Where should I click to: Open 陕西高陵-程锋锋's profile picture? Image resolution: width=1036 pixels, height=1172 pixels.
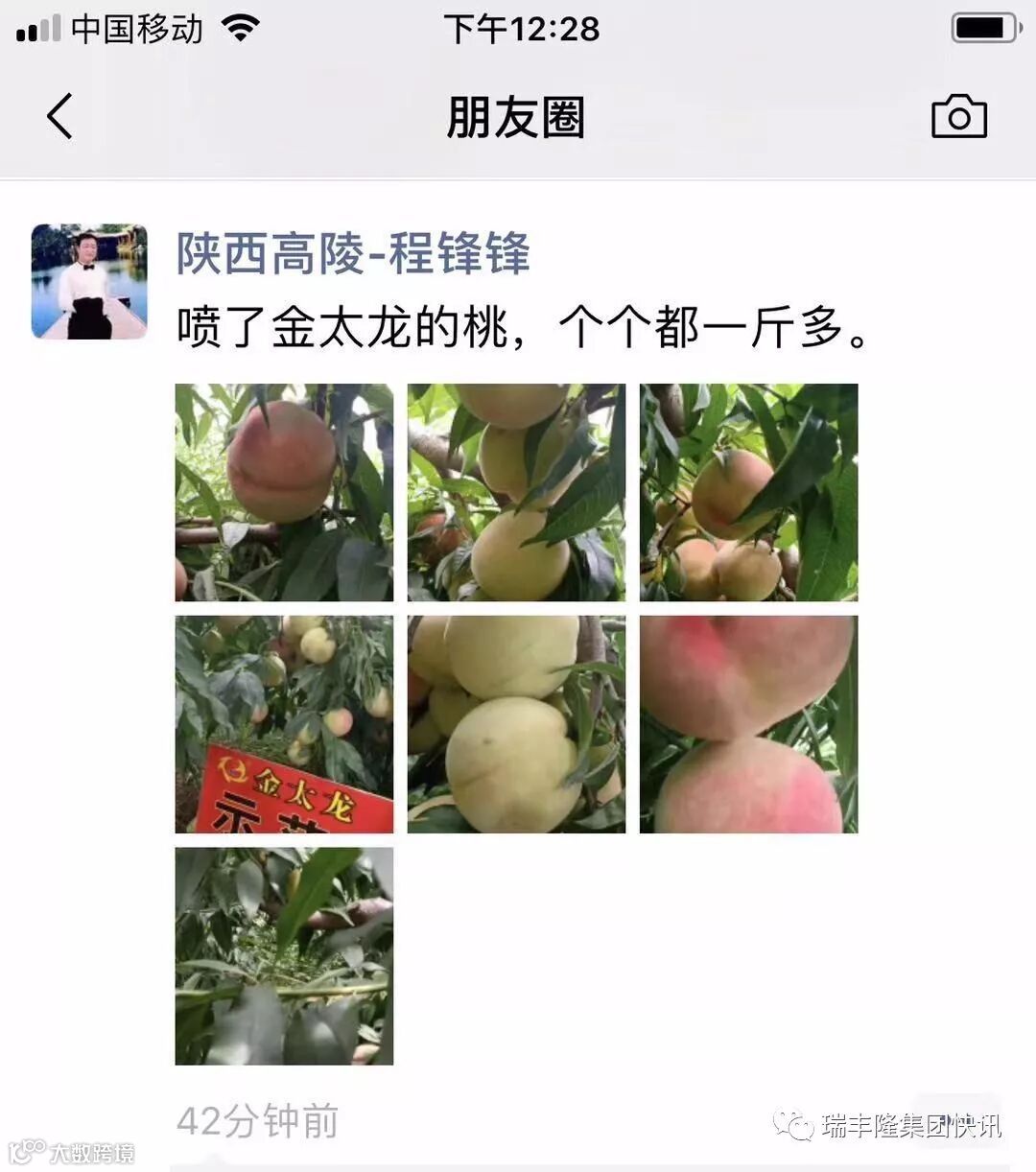click(89, 282)
